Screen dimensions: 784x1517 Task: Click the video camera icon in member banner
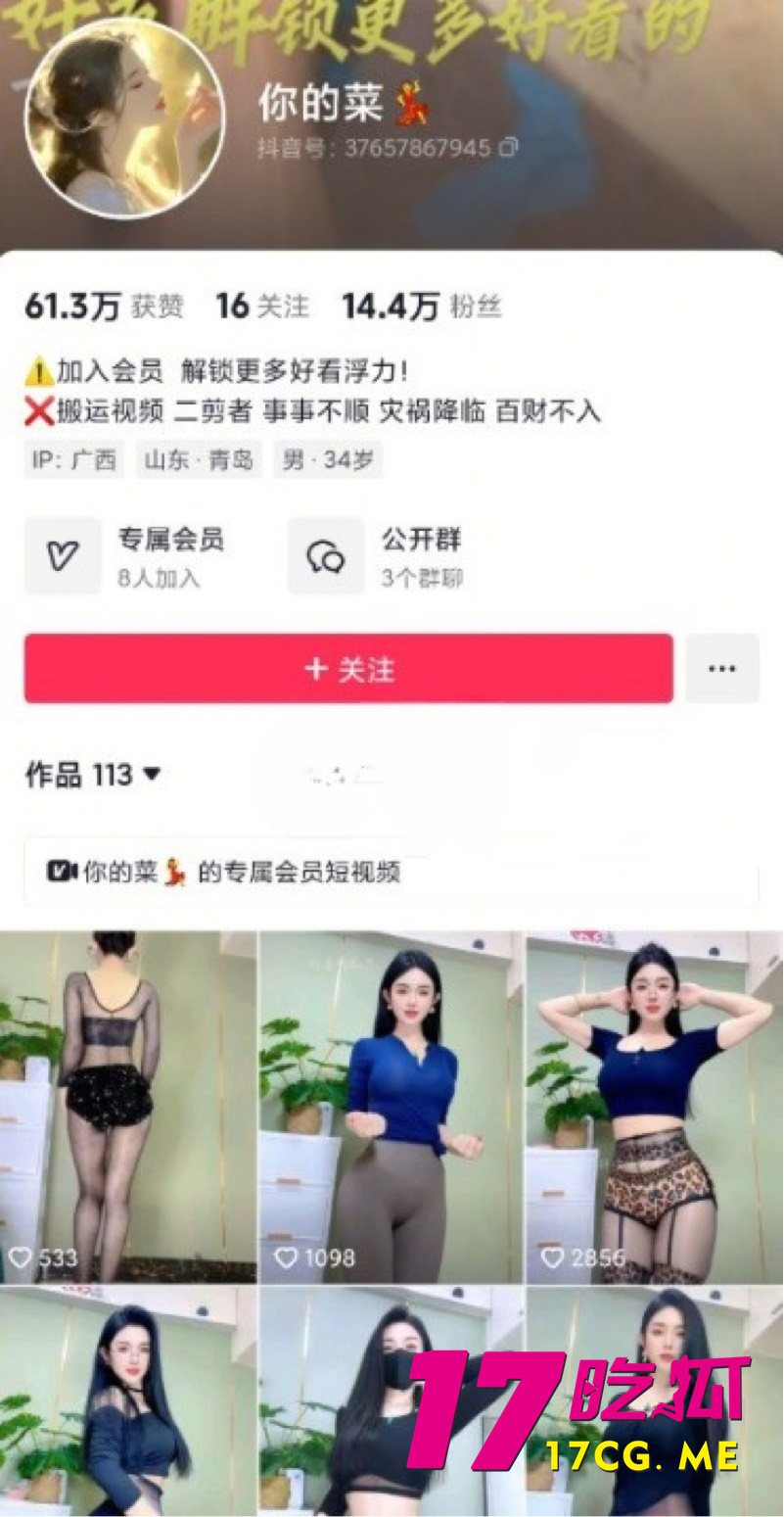(x=64, y=873)
